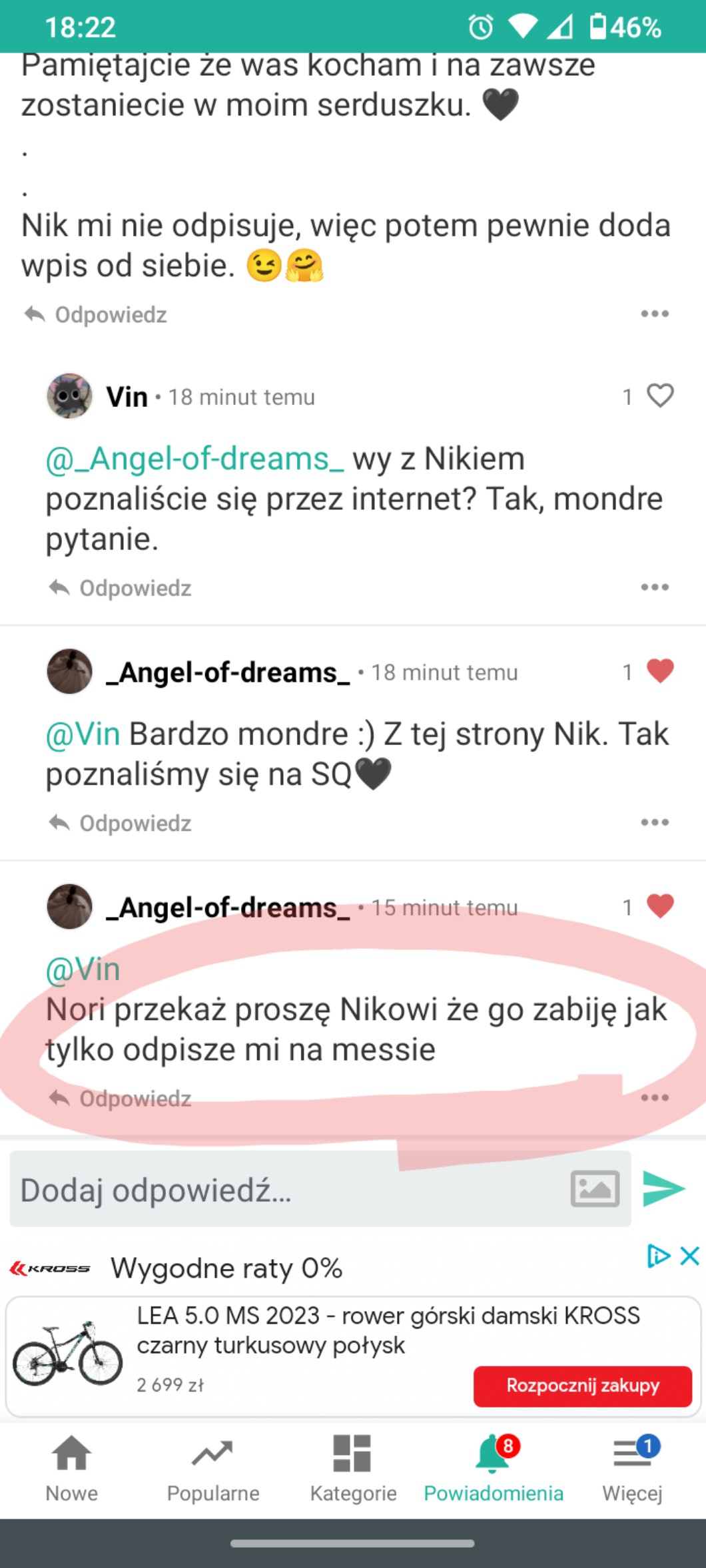Open options menu on Vin's comment

coord(655,587)
